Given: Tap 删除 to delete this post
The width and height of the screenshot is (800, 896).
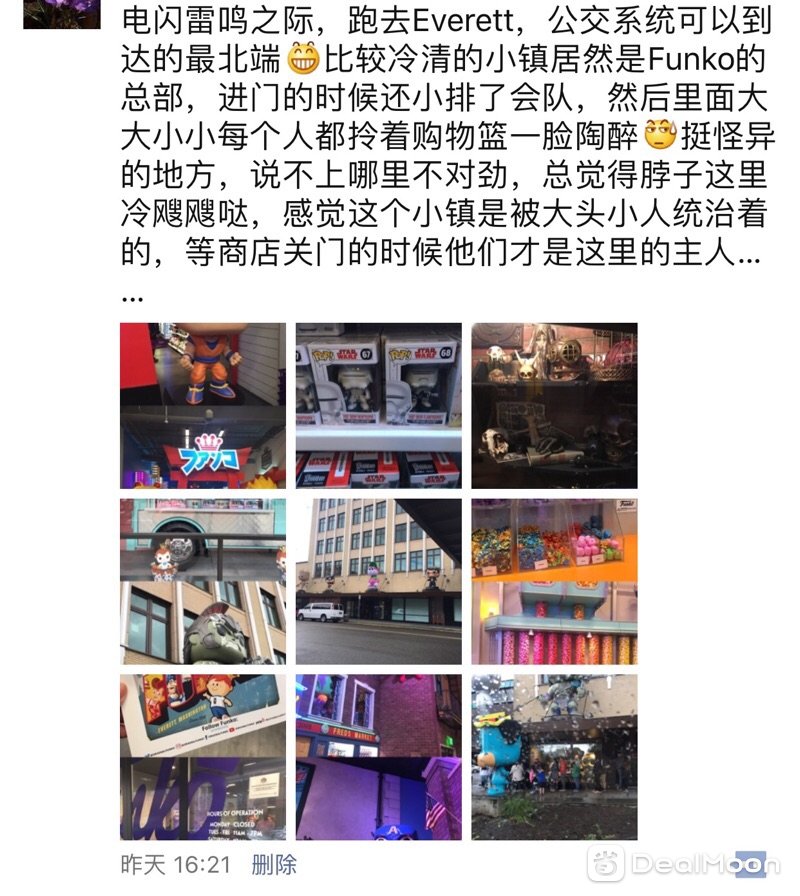Looking at the screenshot, I should [273, 864].
